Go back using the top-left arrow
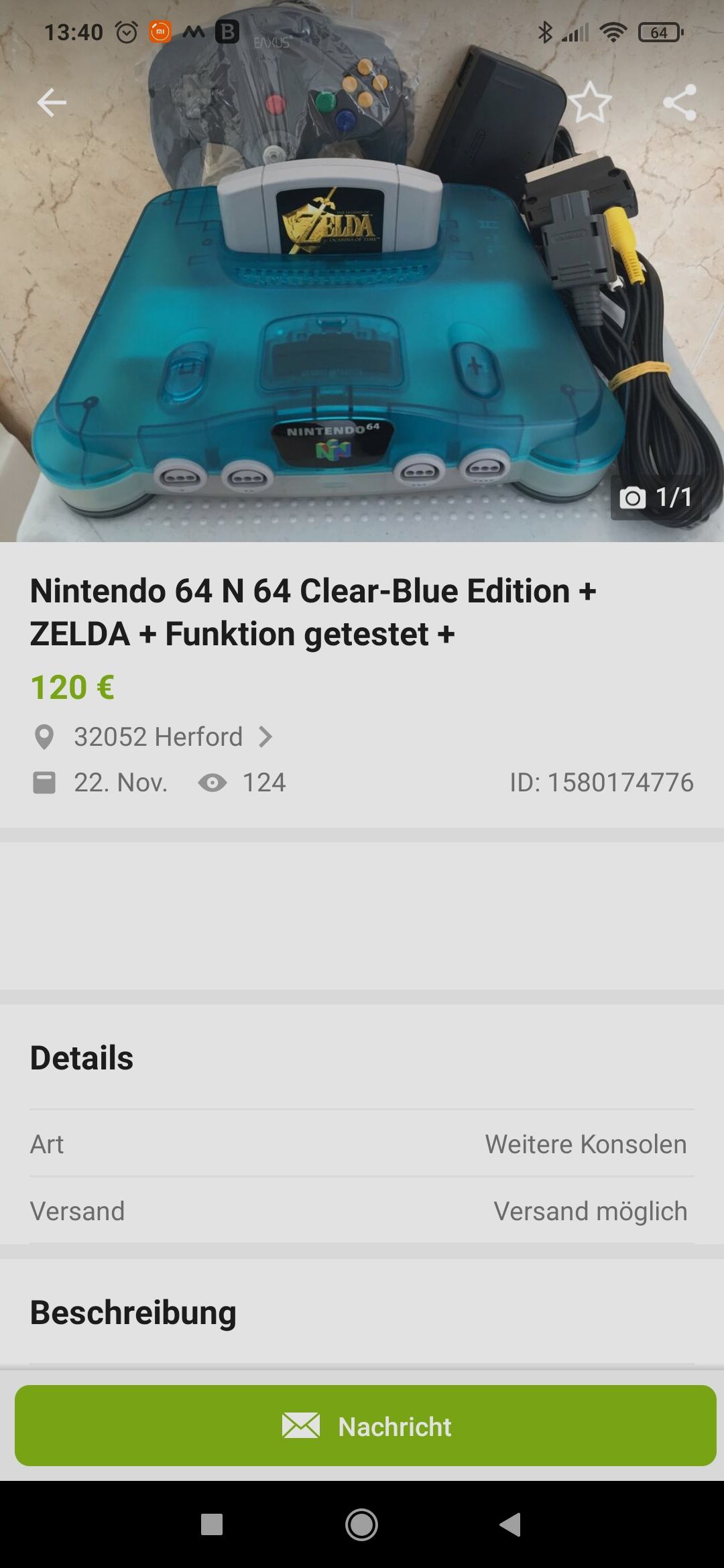This screenshot has height=1568, width=724. pyautogui.click(x=52, y=103)
